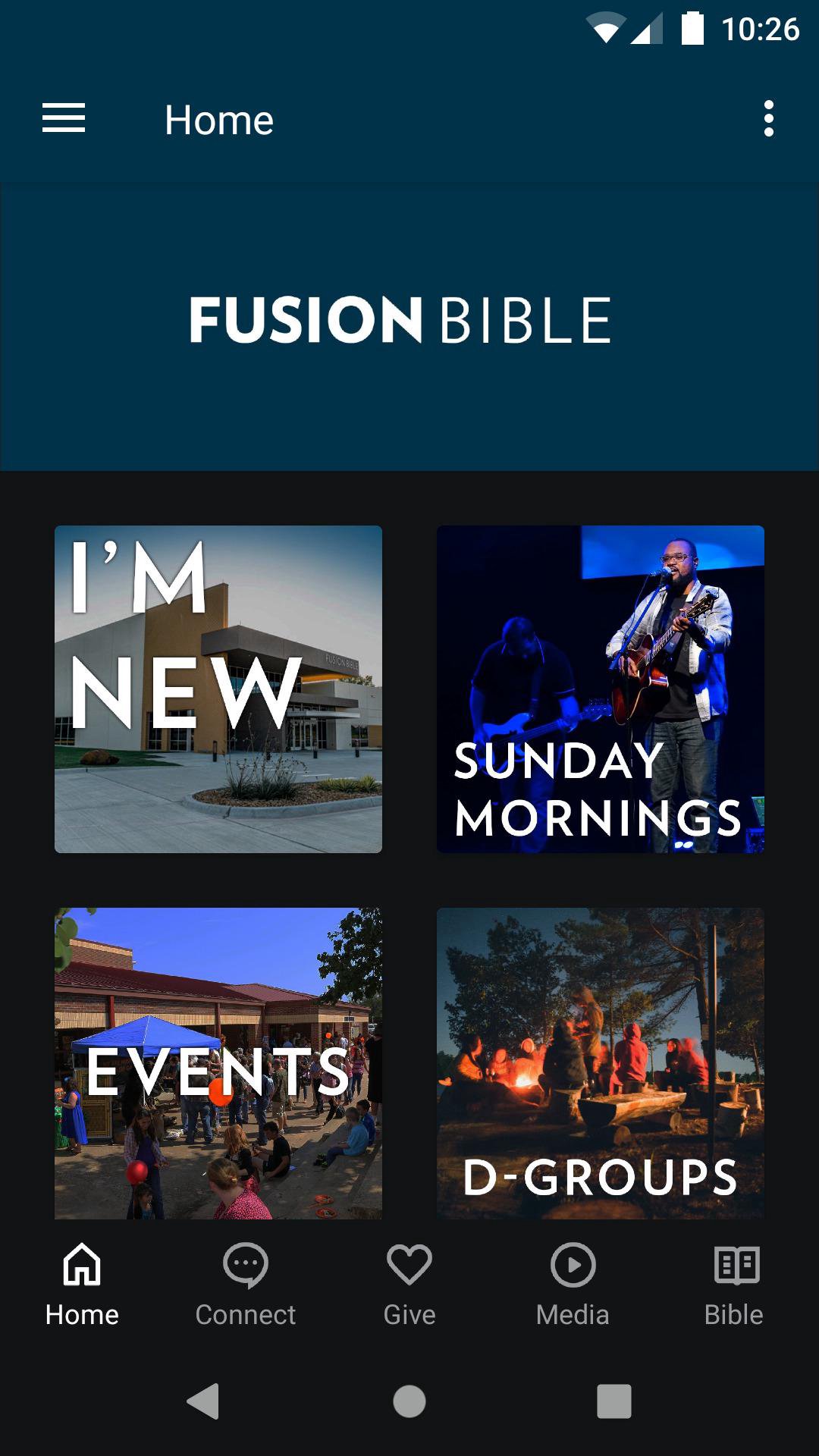Open the overflow menu
Viewport: 819px width, 1456px height.
point(768,119)
